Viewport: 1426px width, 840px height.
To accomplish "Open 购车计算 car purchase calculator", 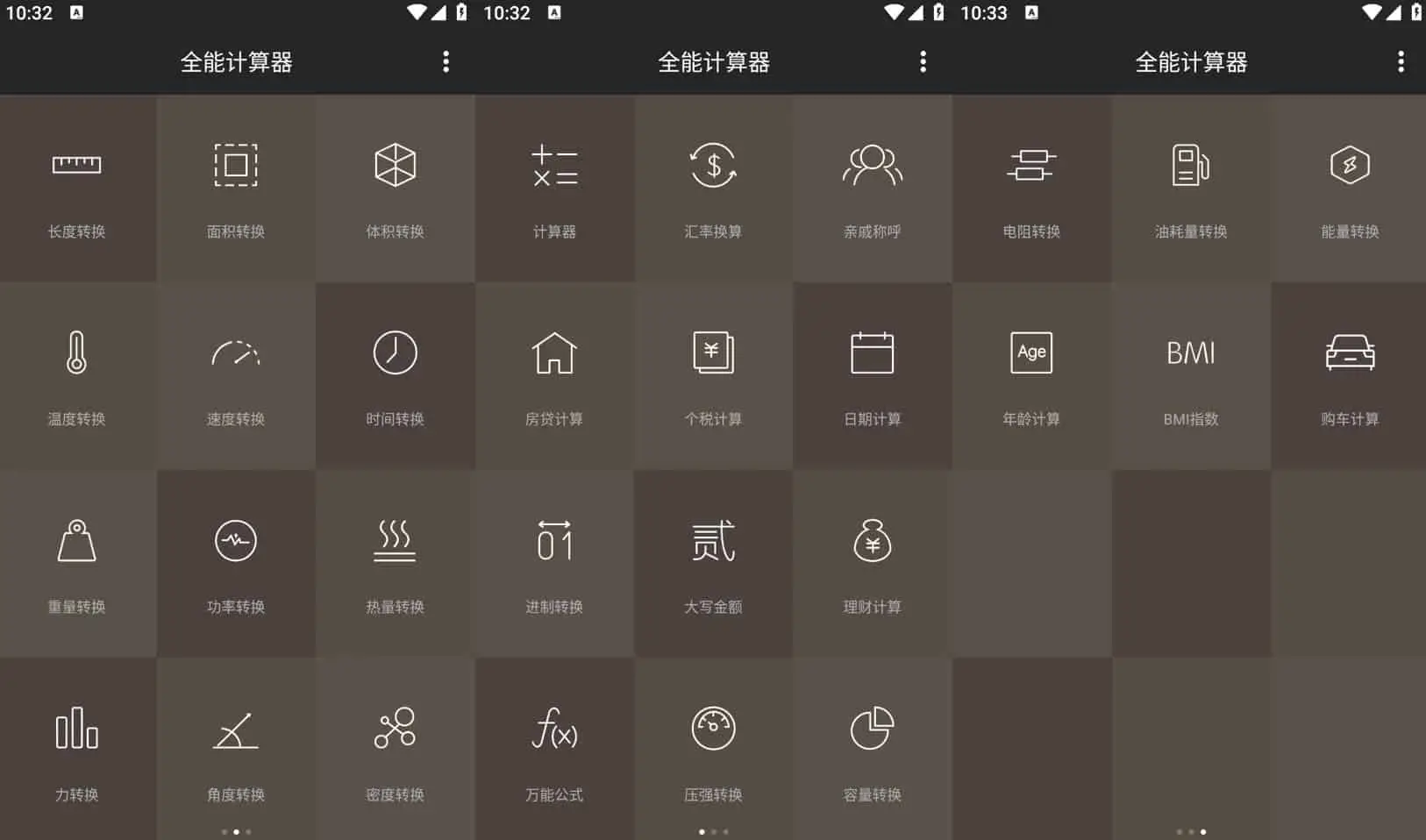I will click(x=1350, y=376).
